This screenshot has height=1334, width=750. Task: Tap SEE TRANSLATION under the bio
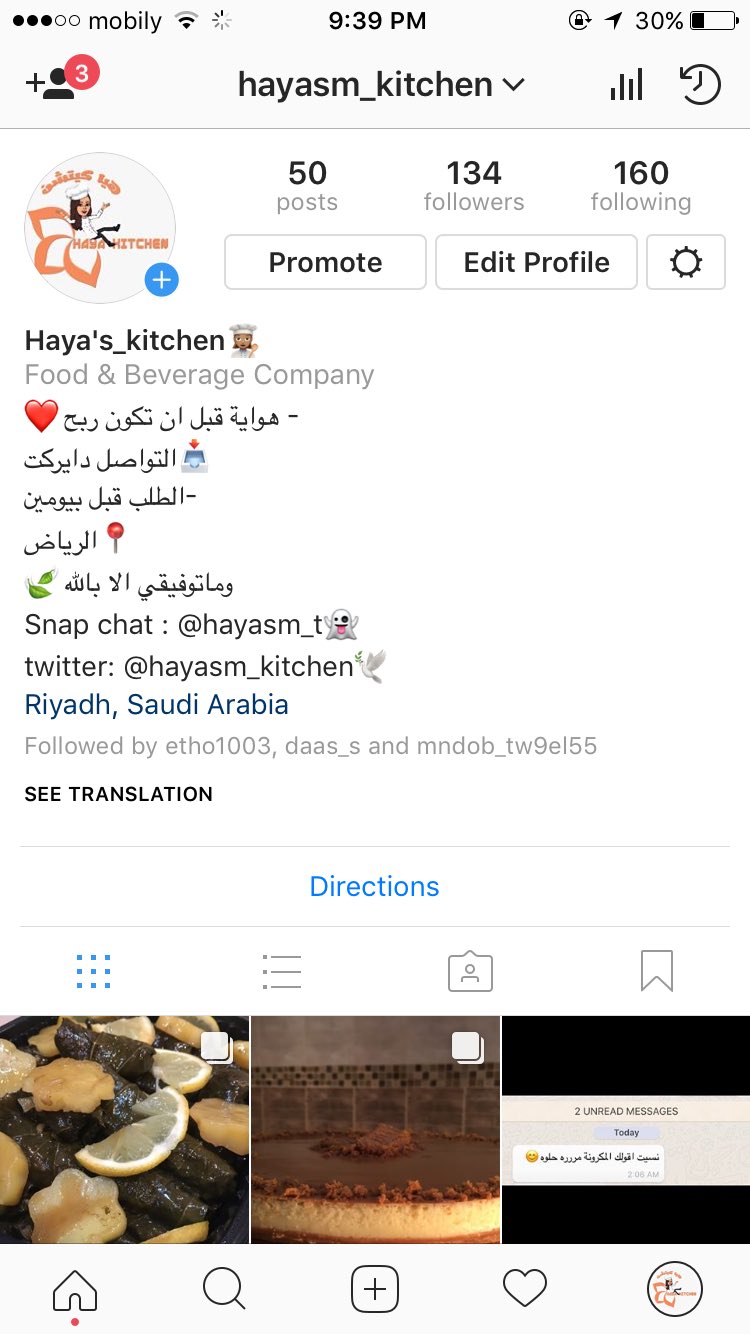tap(118, 794)
